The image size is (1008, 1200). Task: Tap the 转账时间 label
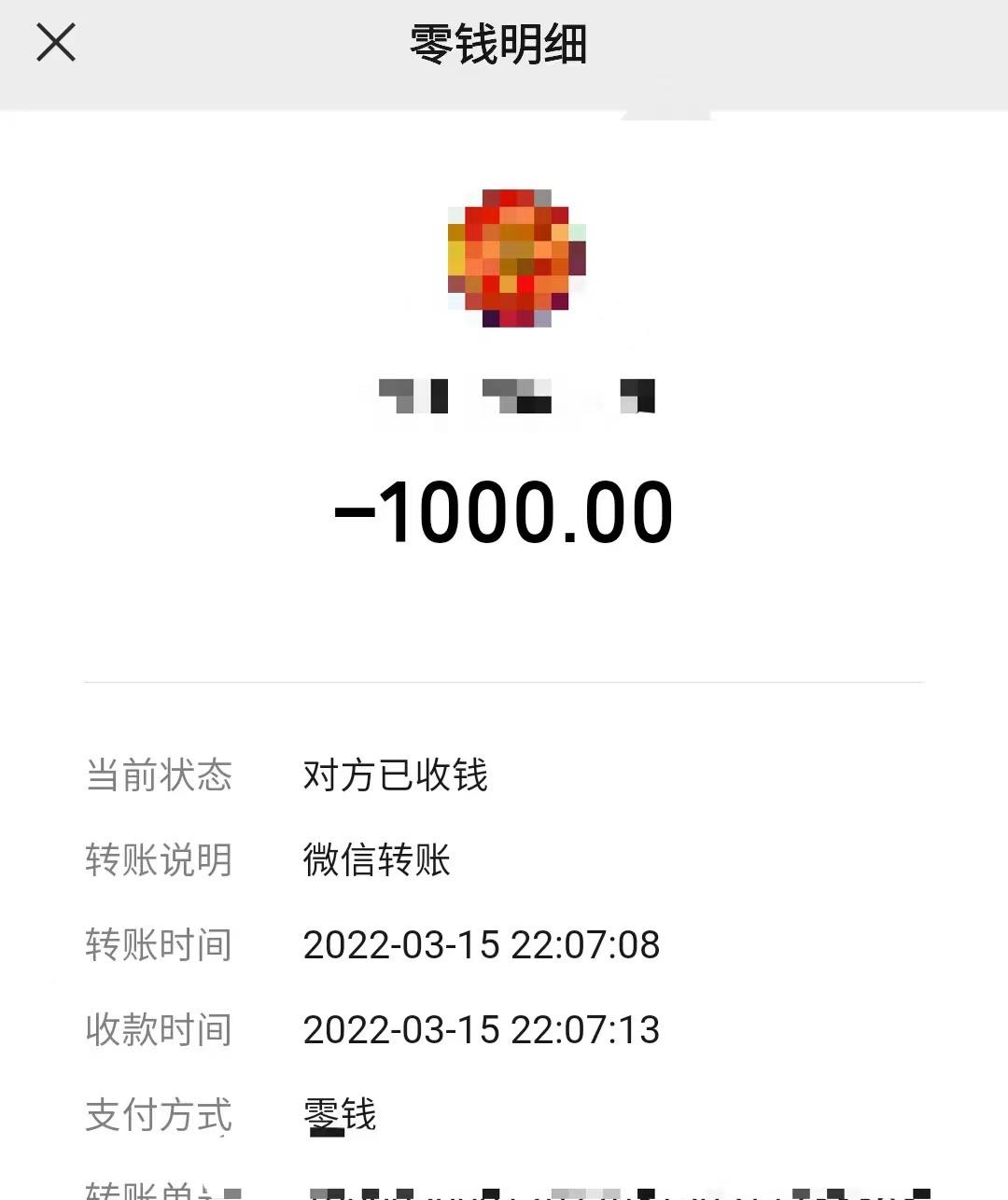pos(159,945)
